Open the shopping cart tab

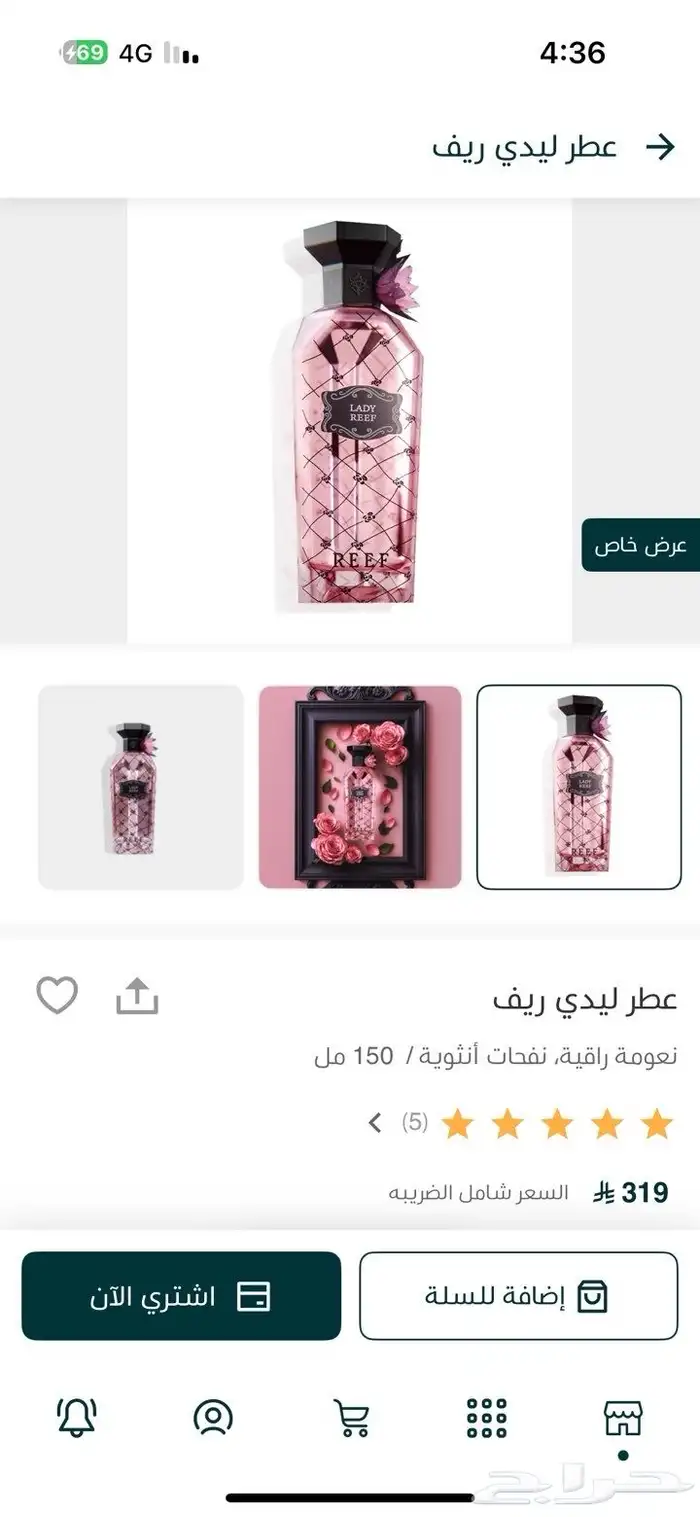click(351, 1418)
